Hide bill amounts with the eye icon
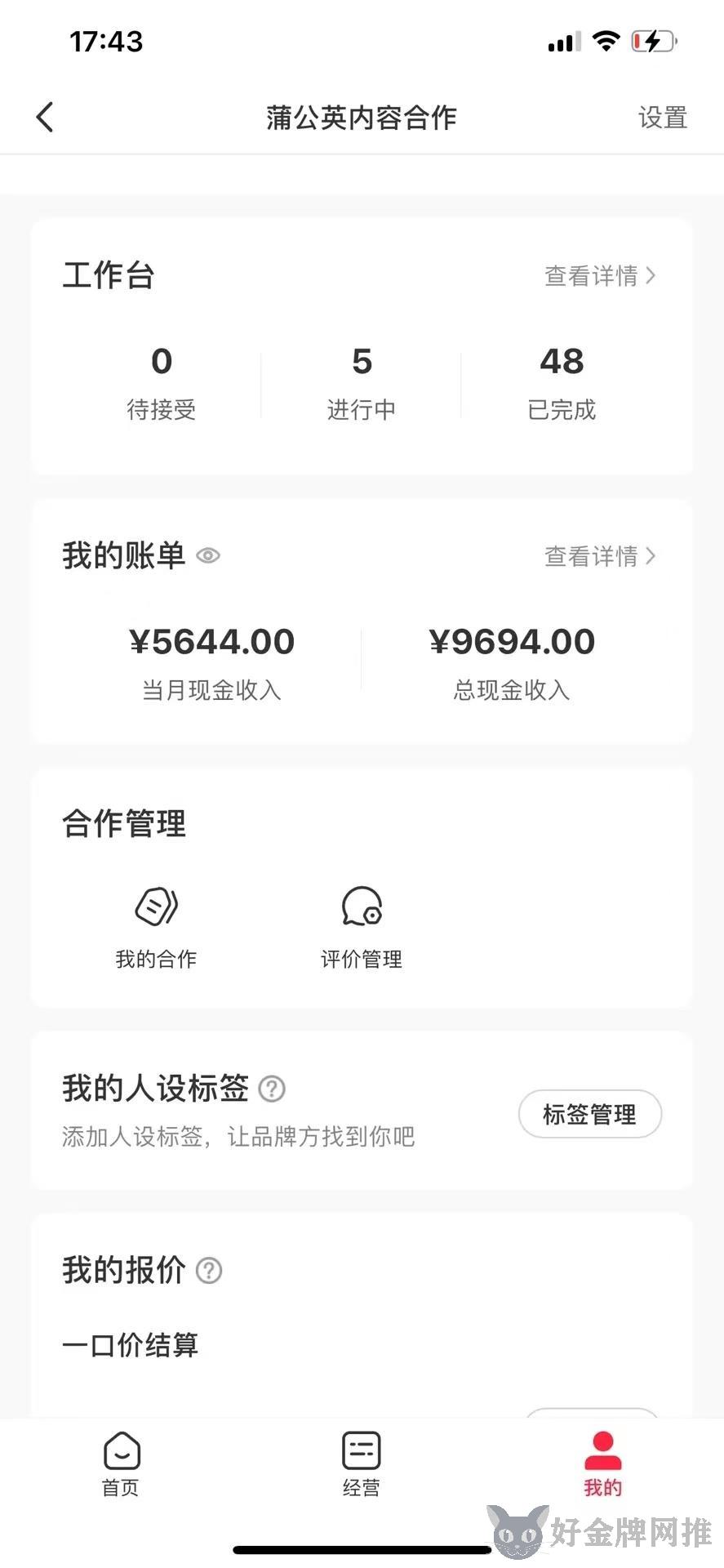The image size is (724, 1568). pyautogui.click(x=208, y=556)
